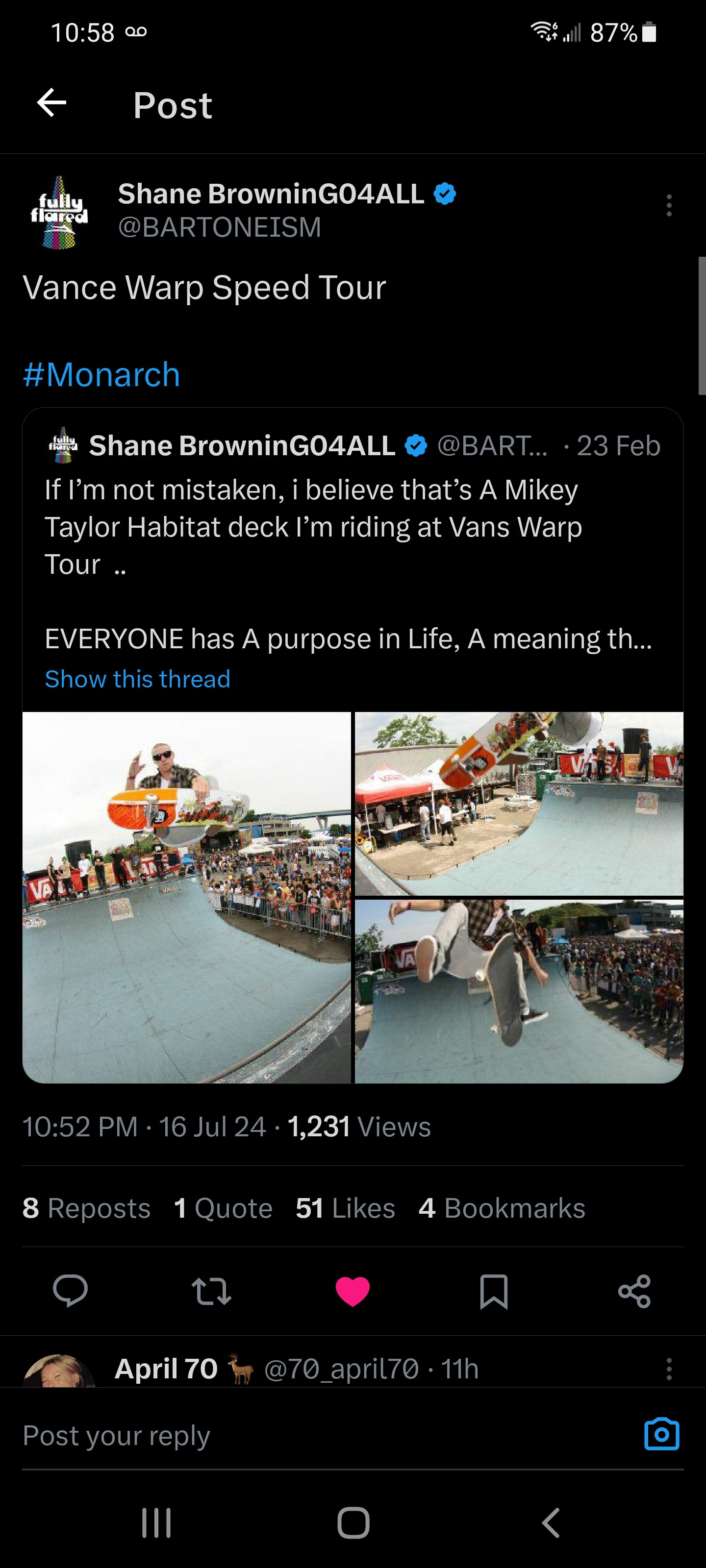Open the photo with the red Vans tent

tap(519, 804)
